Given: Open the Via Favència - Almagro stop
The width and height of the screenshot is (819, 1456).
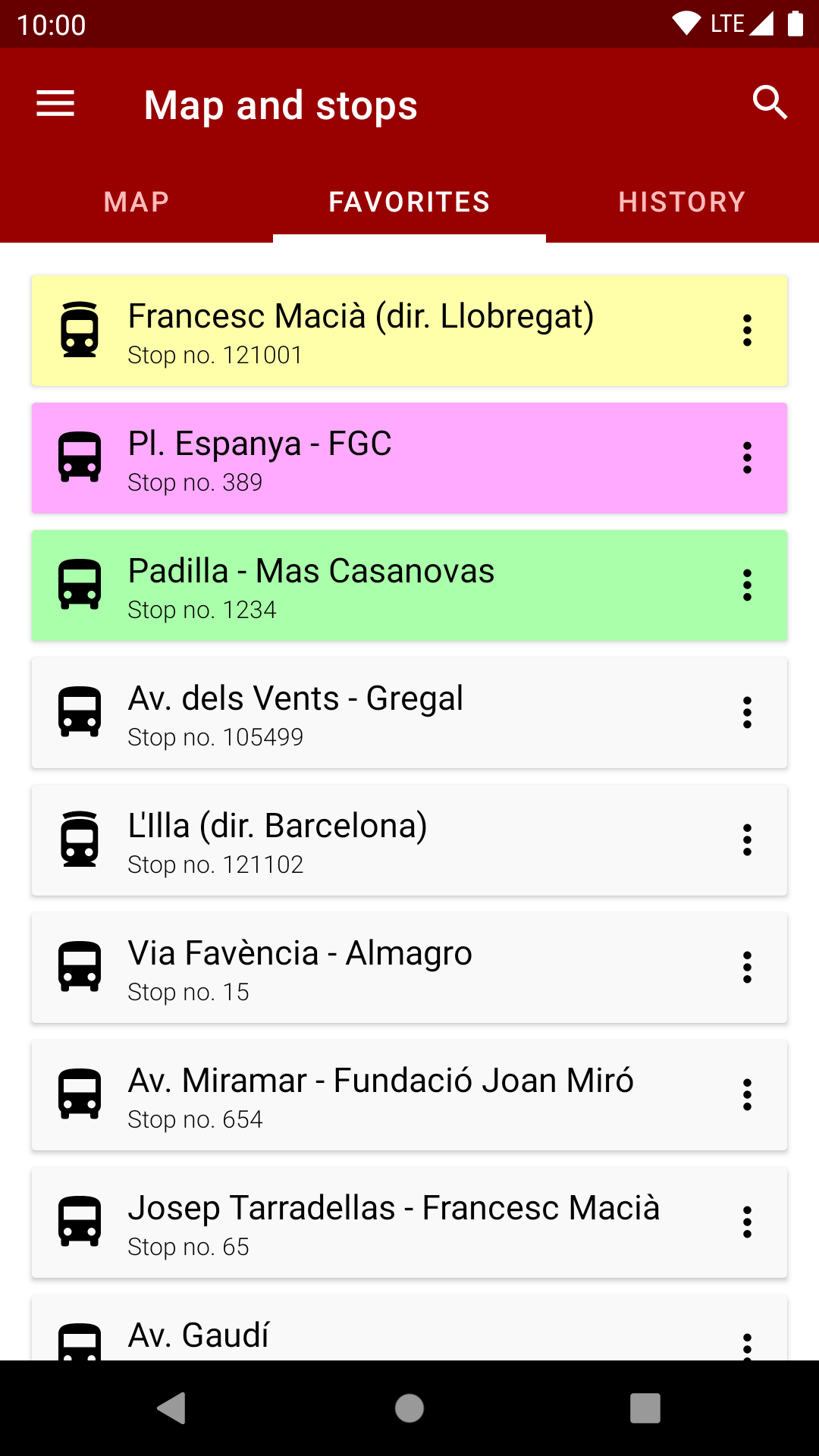Looking at the screenshot, I should click(409, 968).
